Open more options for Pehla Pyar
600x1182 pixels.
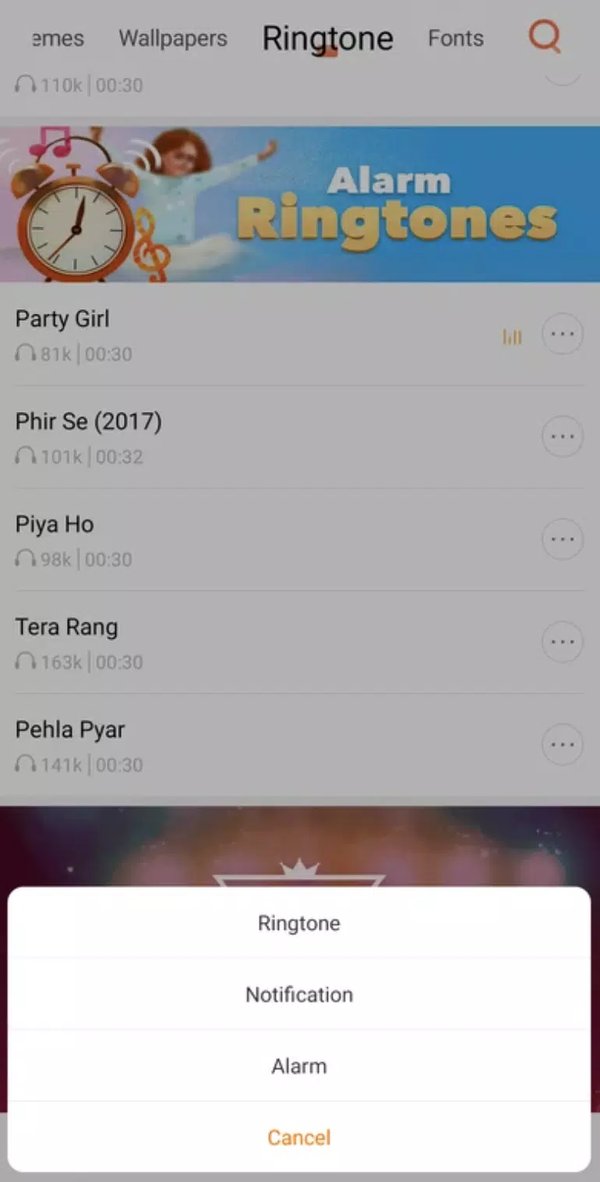(x=562, y=745)
